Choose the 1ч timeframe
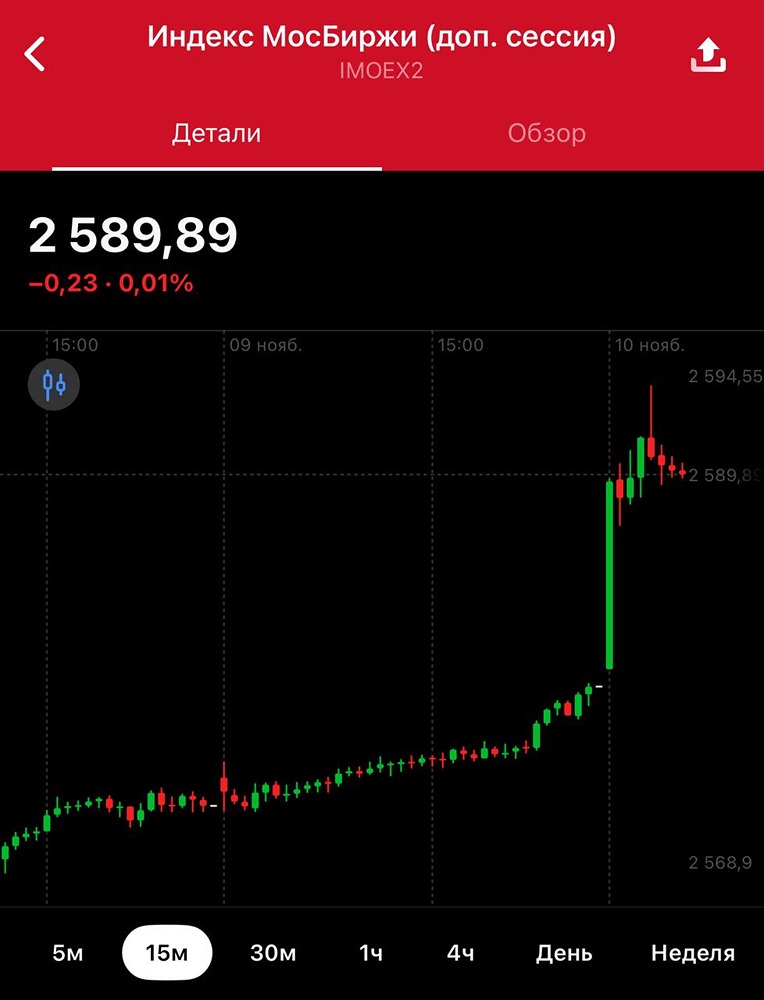 click(x=371, y=953)
